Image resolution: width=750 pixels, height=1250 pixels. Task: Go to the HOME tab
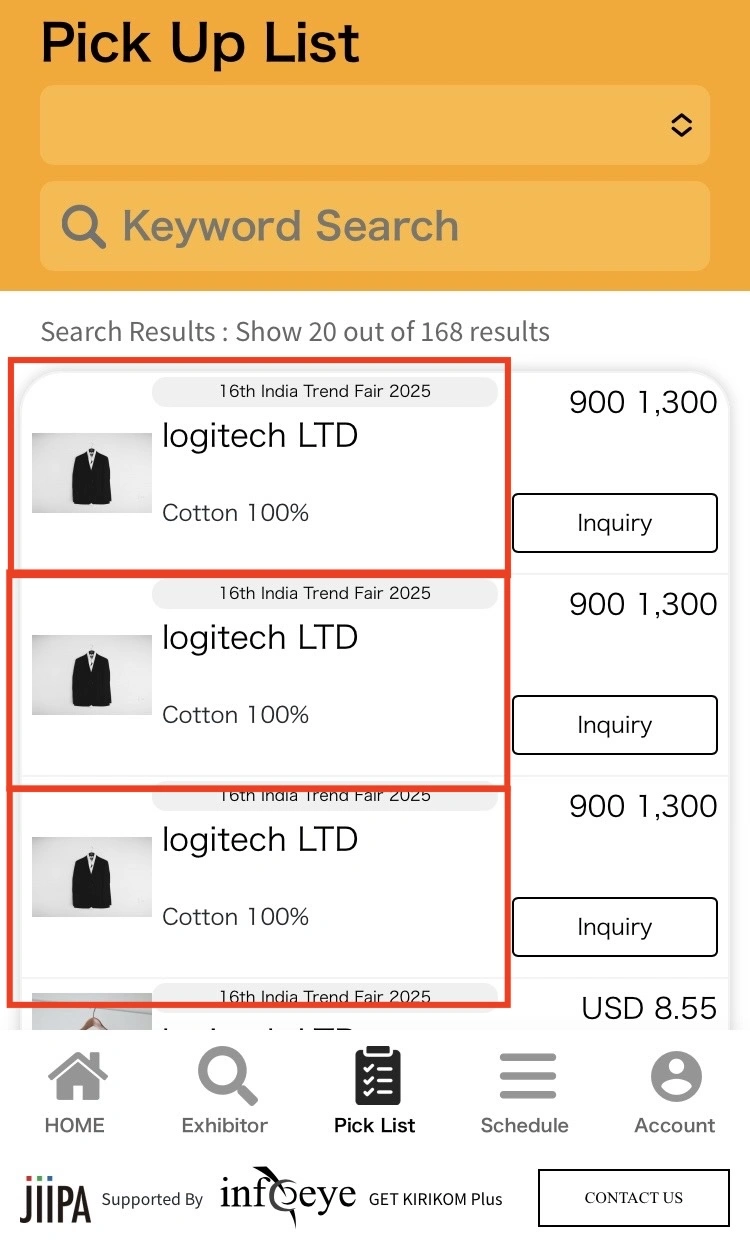[75, 1093]
